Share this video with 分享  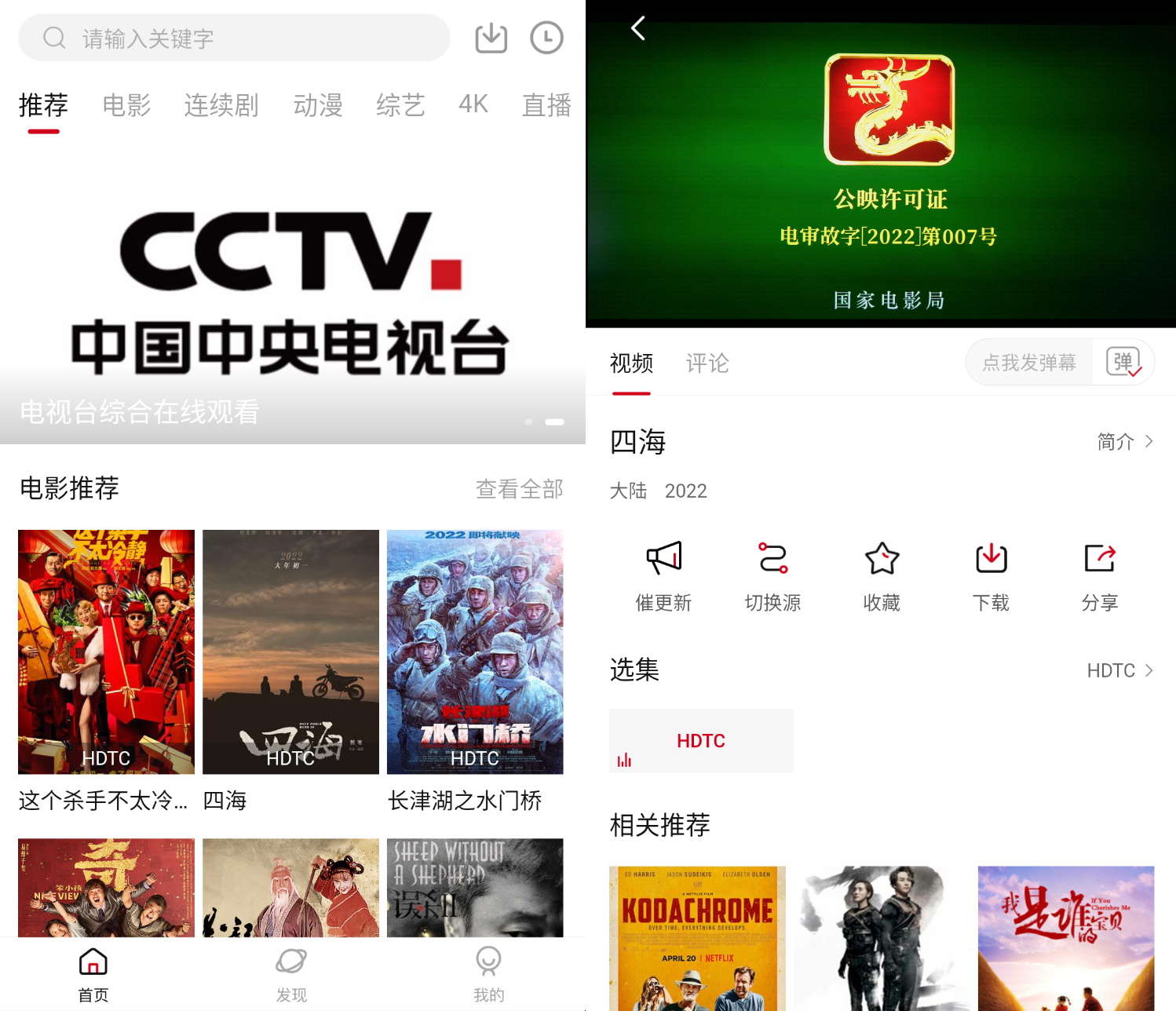coord(1099,575)
